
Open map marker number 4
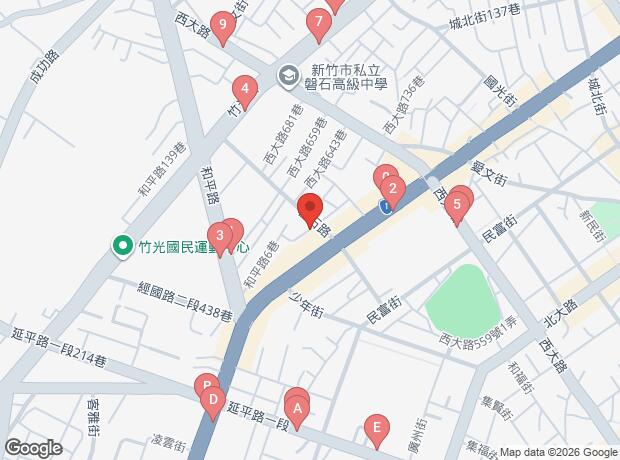pos(243,90)
